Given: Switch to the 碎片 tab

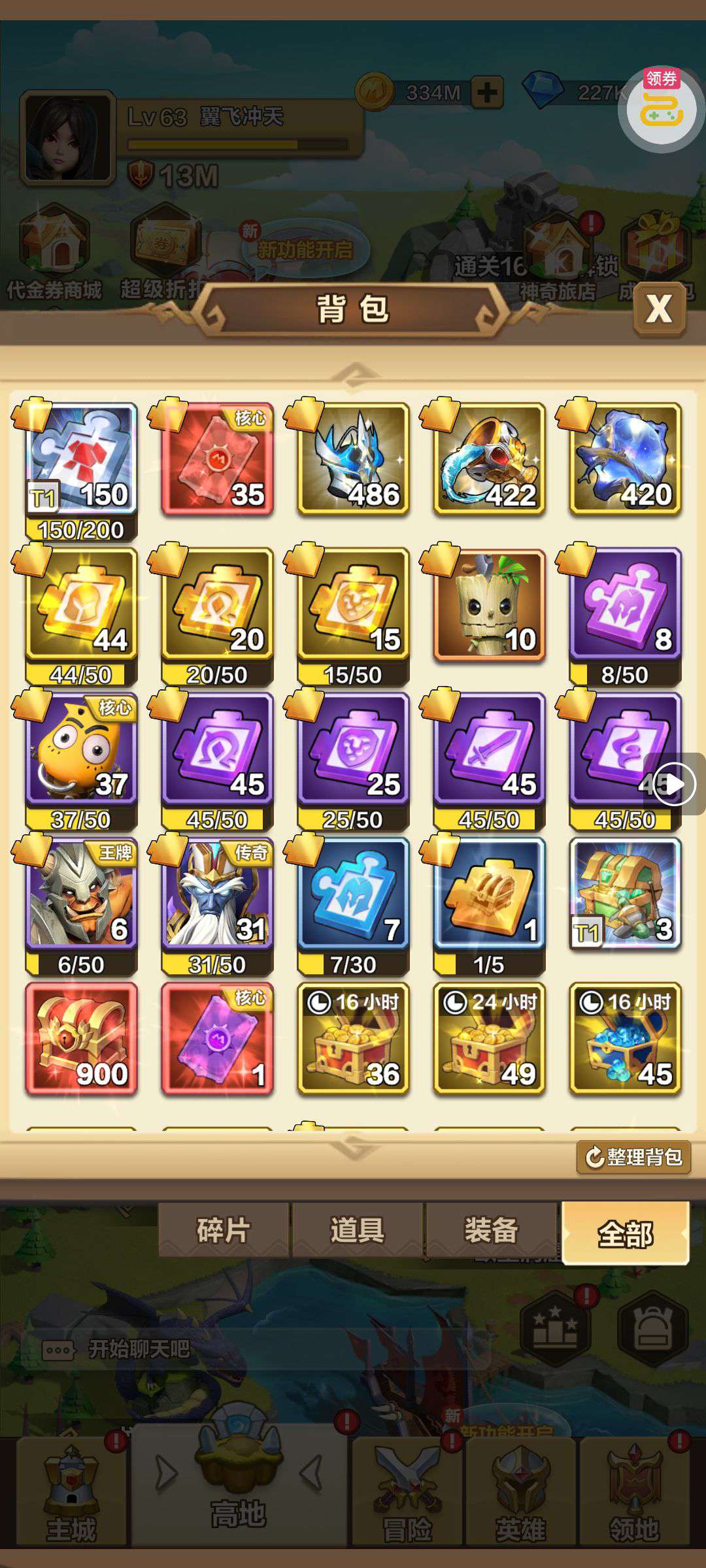Looking at the screenshot, I should pos(224,1231).
